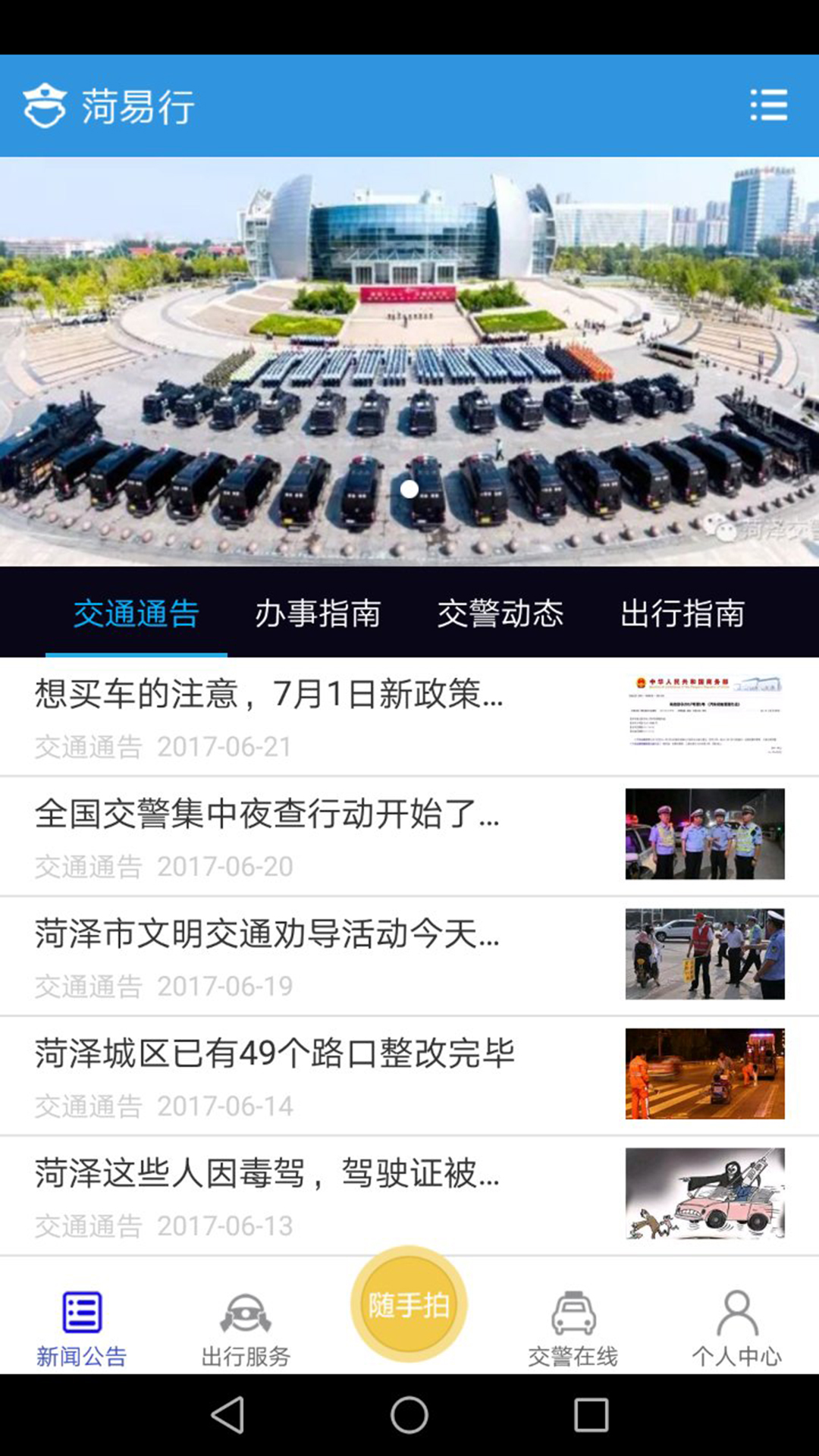The height and width of the screenshot is (1456, 819).
Task: Open article 想买车的注意，7月1日新政策
Action: point(409,717)
